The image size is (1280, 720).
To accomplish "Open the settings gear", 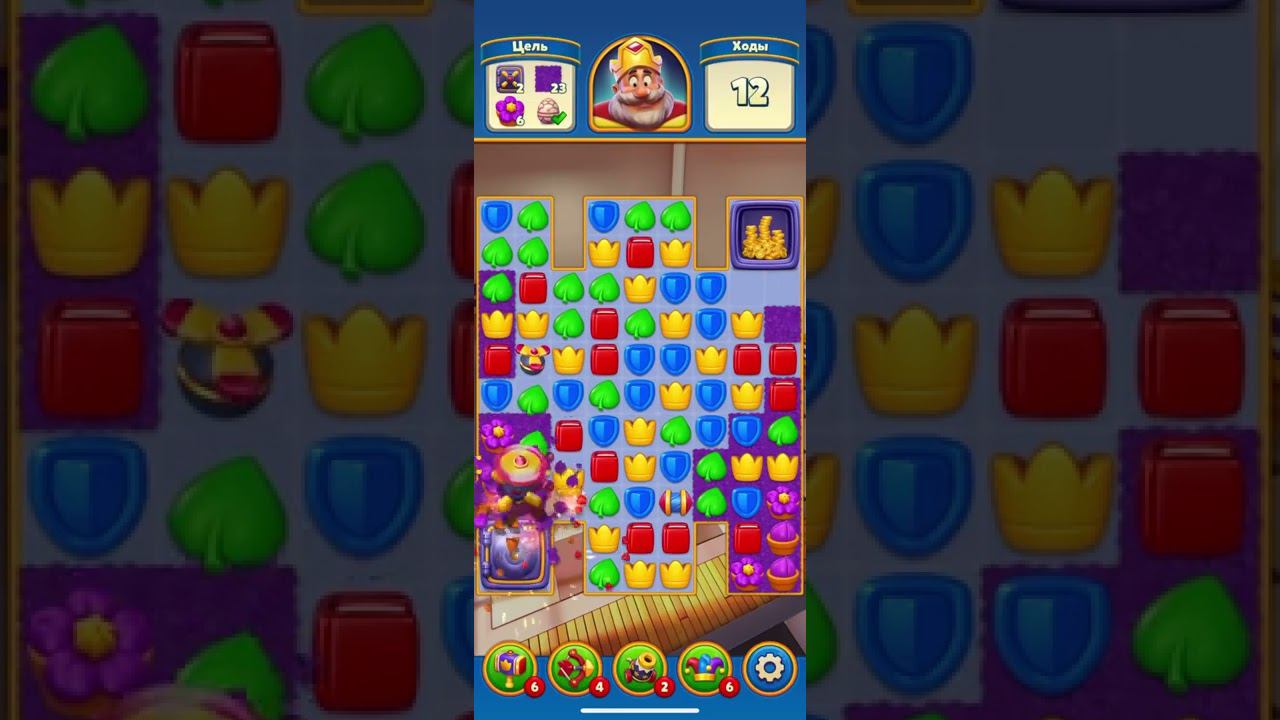I will (x=769, y=668).
